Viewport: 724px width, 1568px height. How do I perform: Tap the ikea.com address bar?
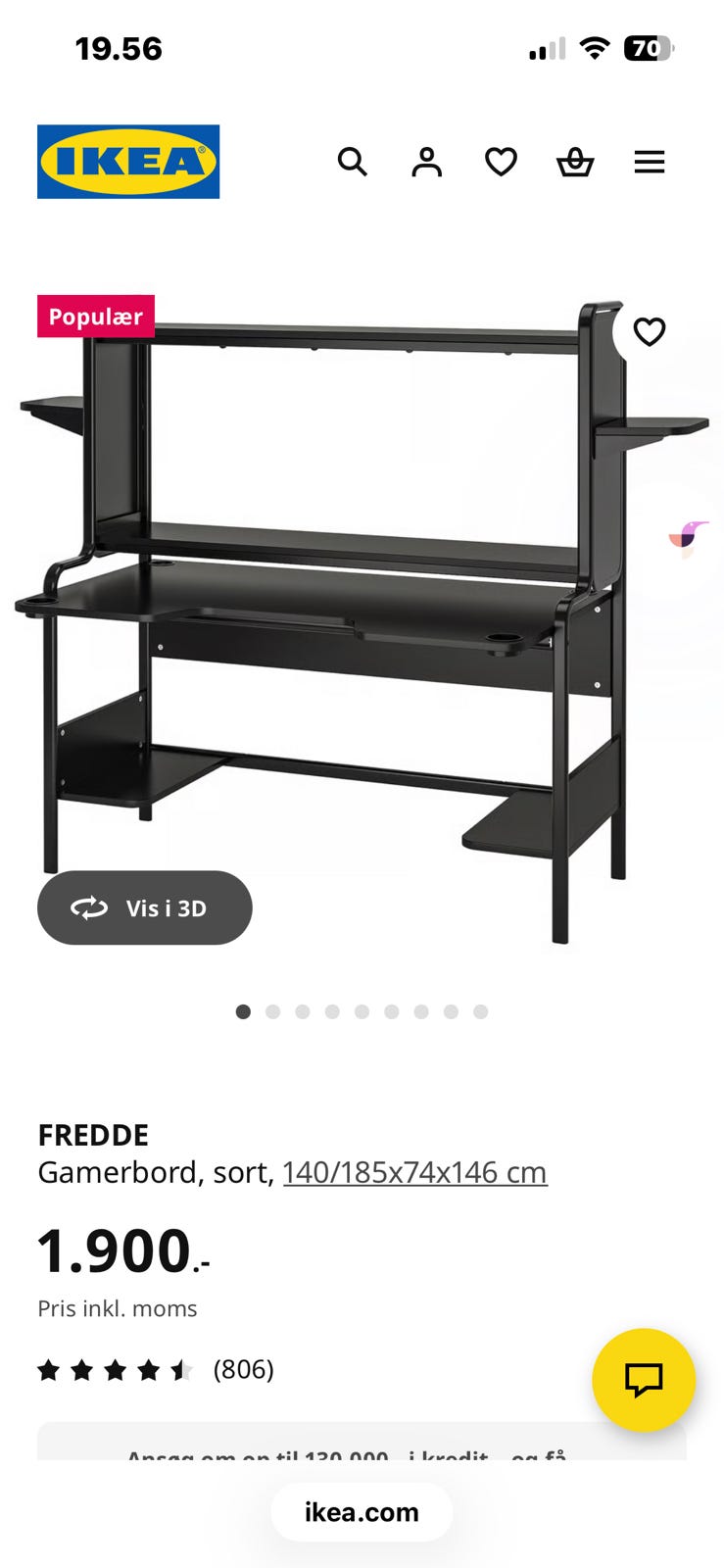click(x=362, y=1512)
